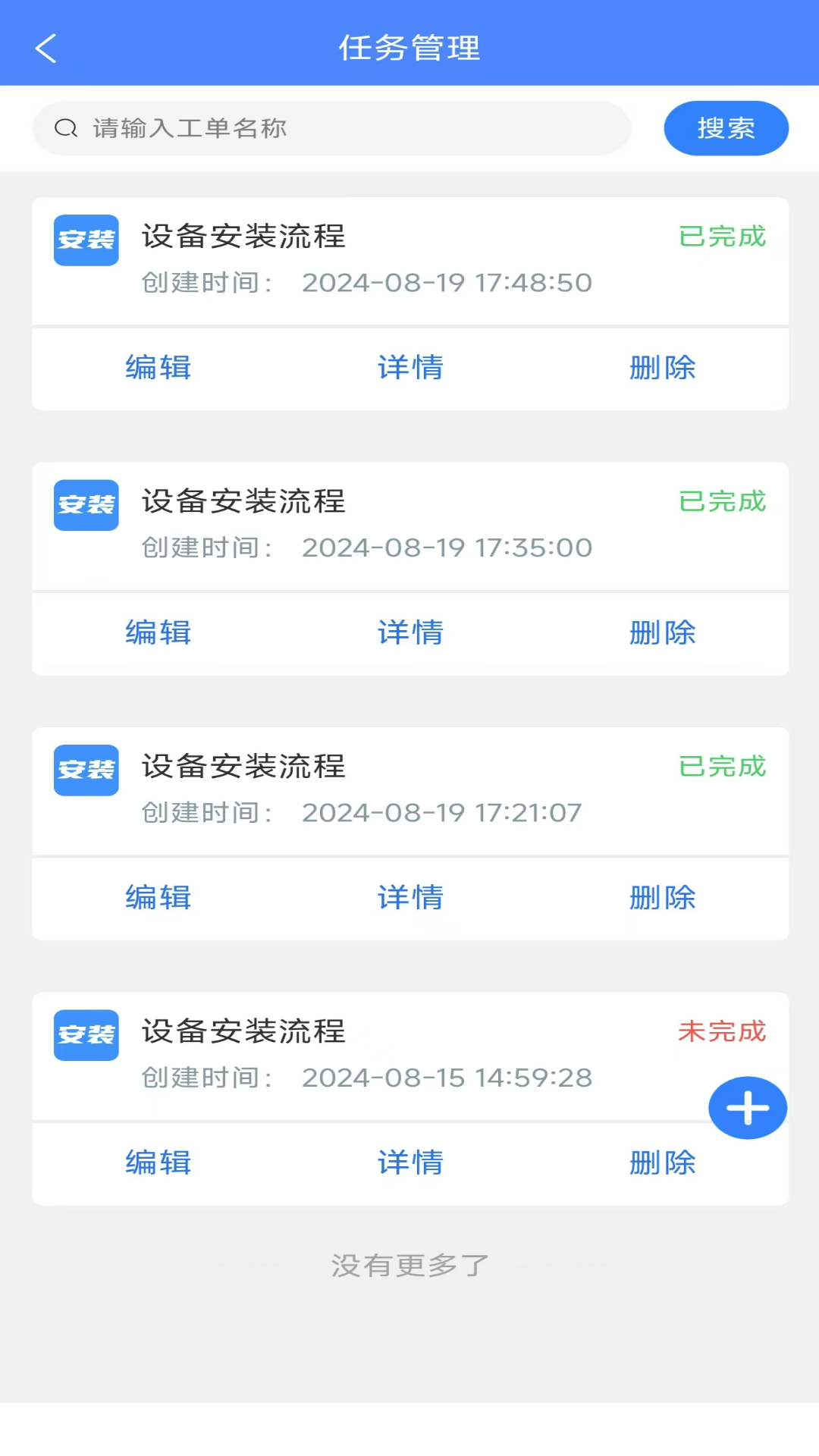
Task: Tap the 安装 icon on the first task card
Action: tap(85, 240)
